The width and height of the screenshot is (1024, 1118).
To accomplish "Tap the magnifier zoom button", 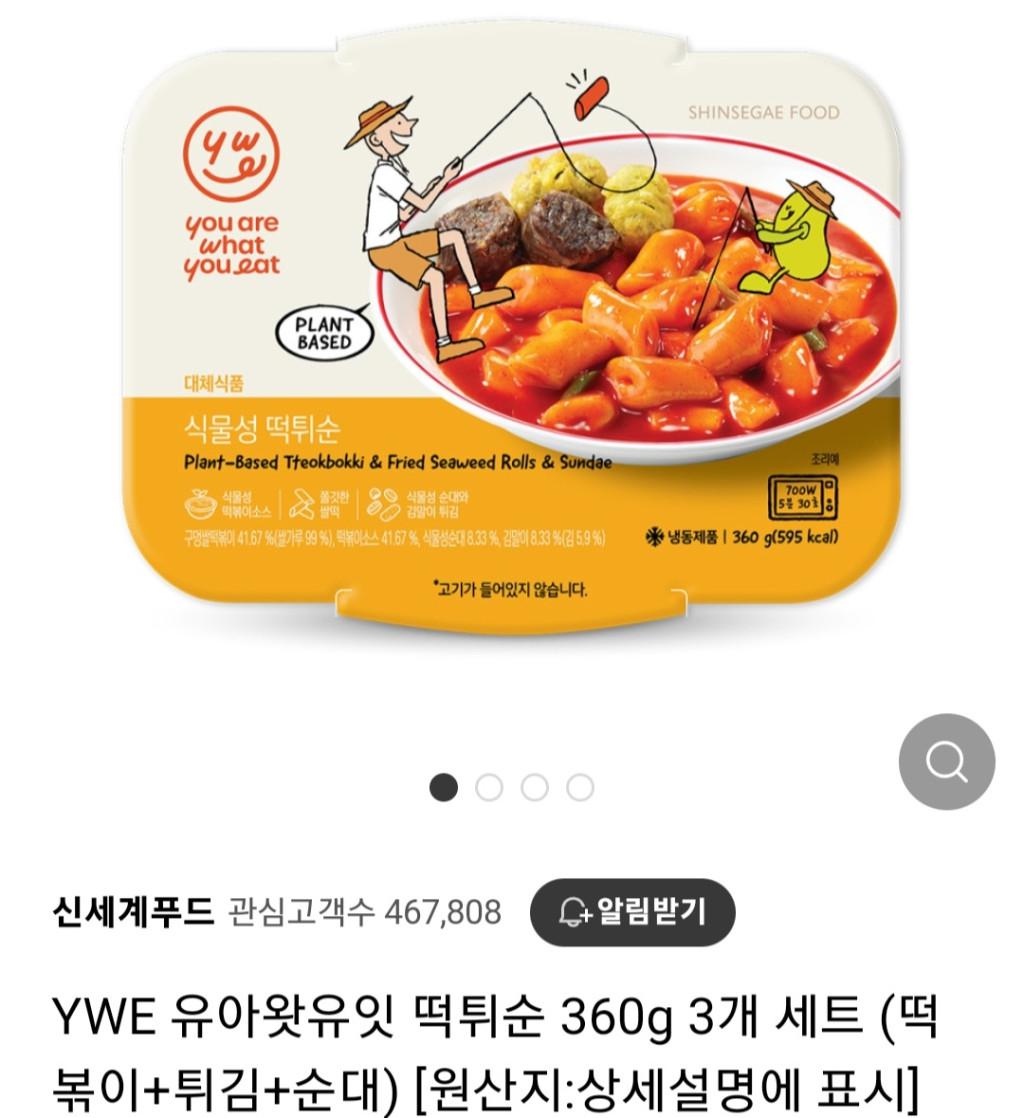I will coord(946,761).
